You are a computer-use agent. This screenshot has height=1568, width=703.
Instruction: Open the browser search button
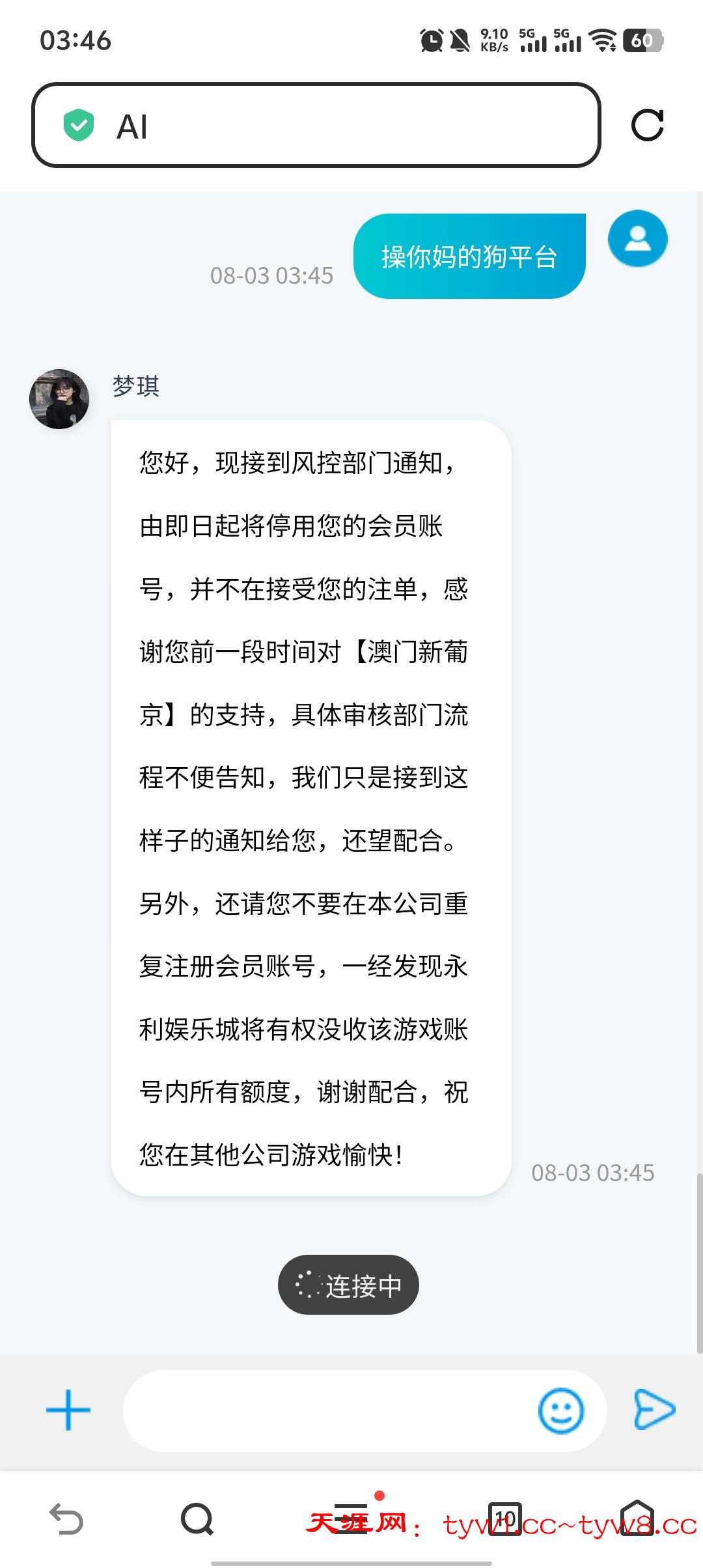197,1519
